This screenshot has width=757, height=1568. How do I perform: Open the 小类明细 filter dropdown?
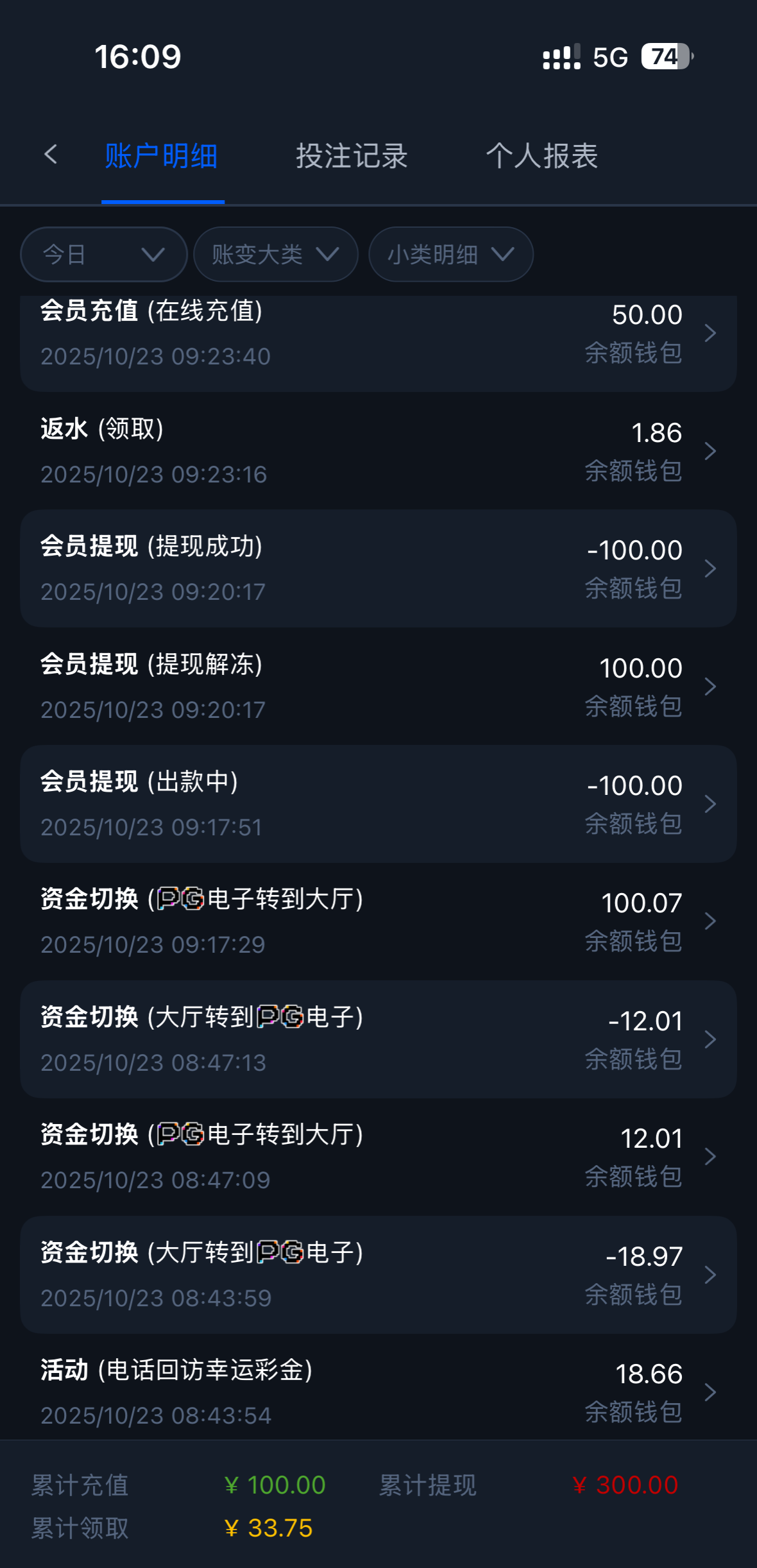[451, 255]
